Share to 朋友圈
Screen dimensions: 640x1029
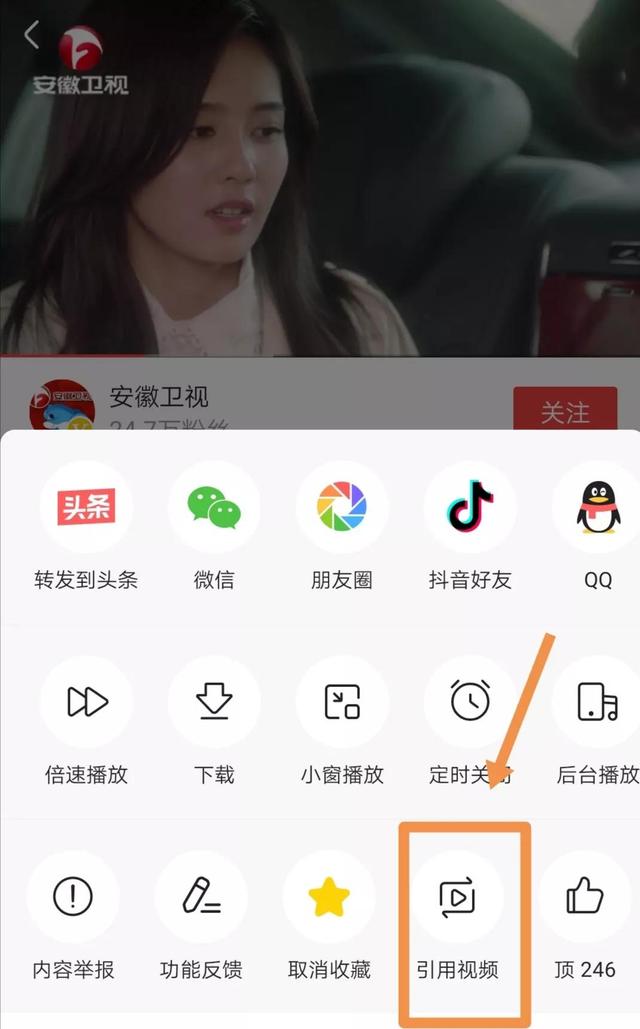(342, 508)
